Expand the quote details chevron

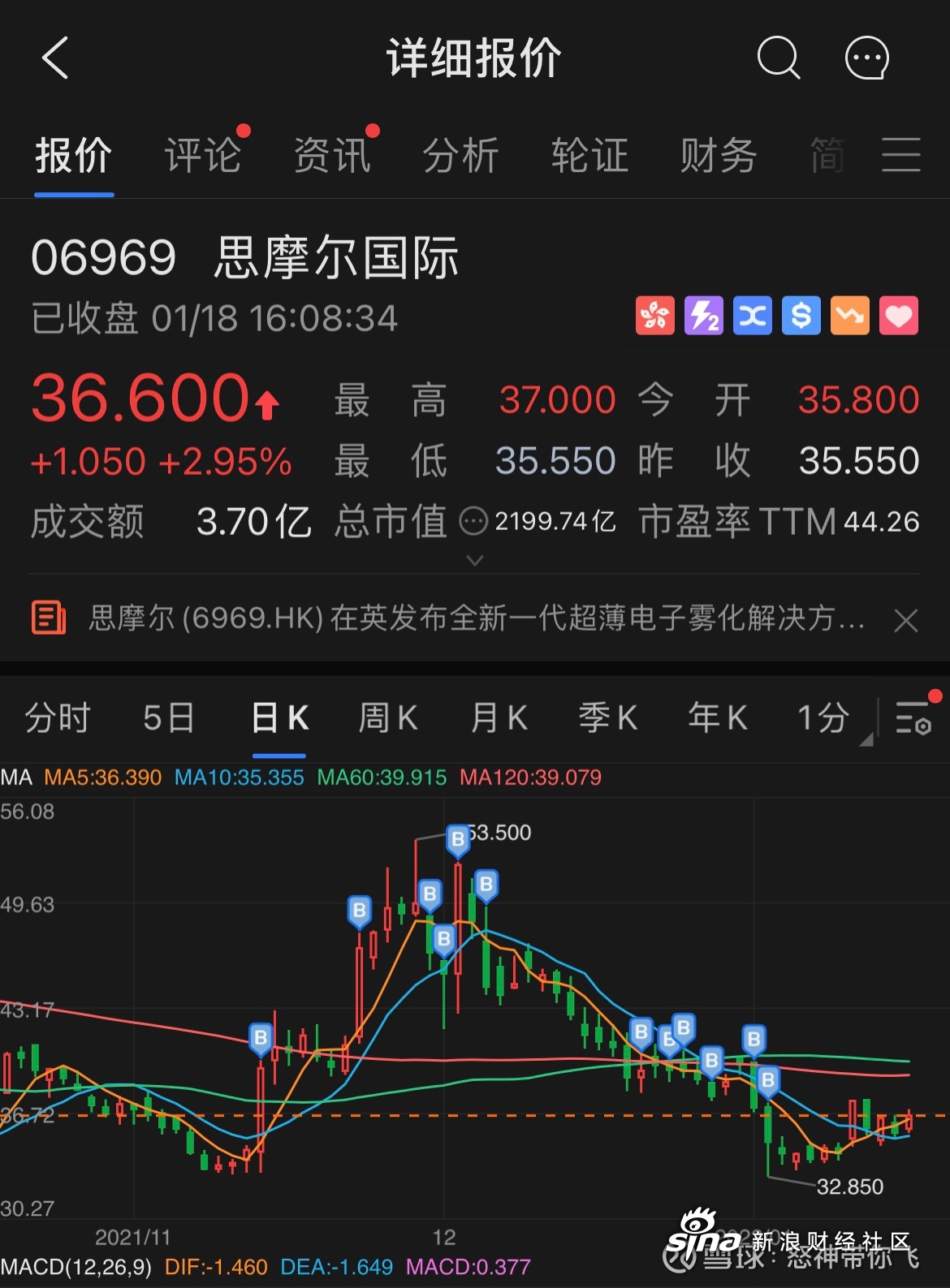475,560
